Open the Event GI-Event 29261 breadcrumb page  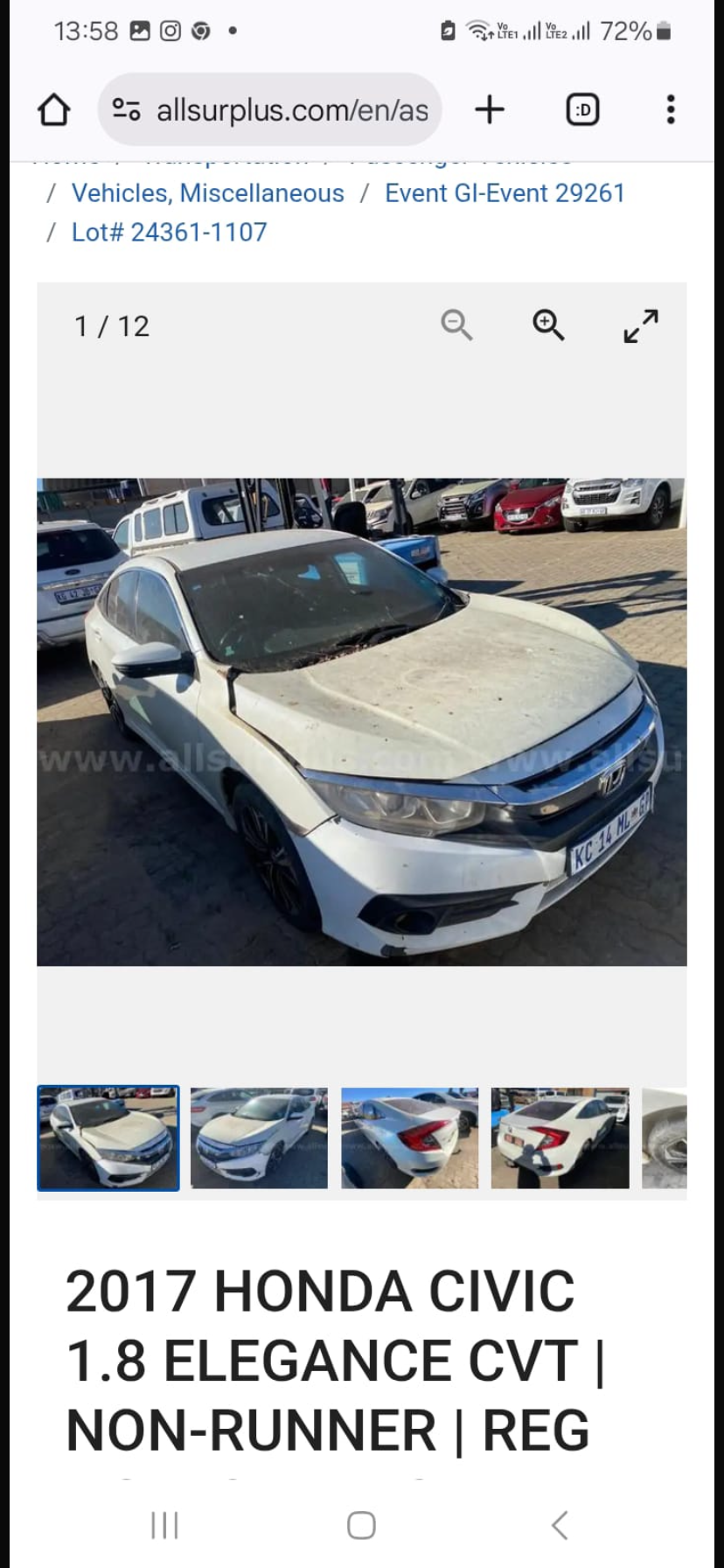pos(505,192)
